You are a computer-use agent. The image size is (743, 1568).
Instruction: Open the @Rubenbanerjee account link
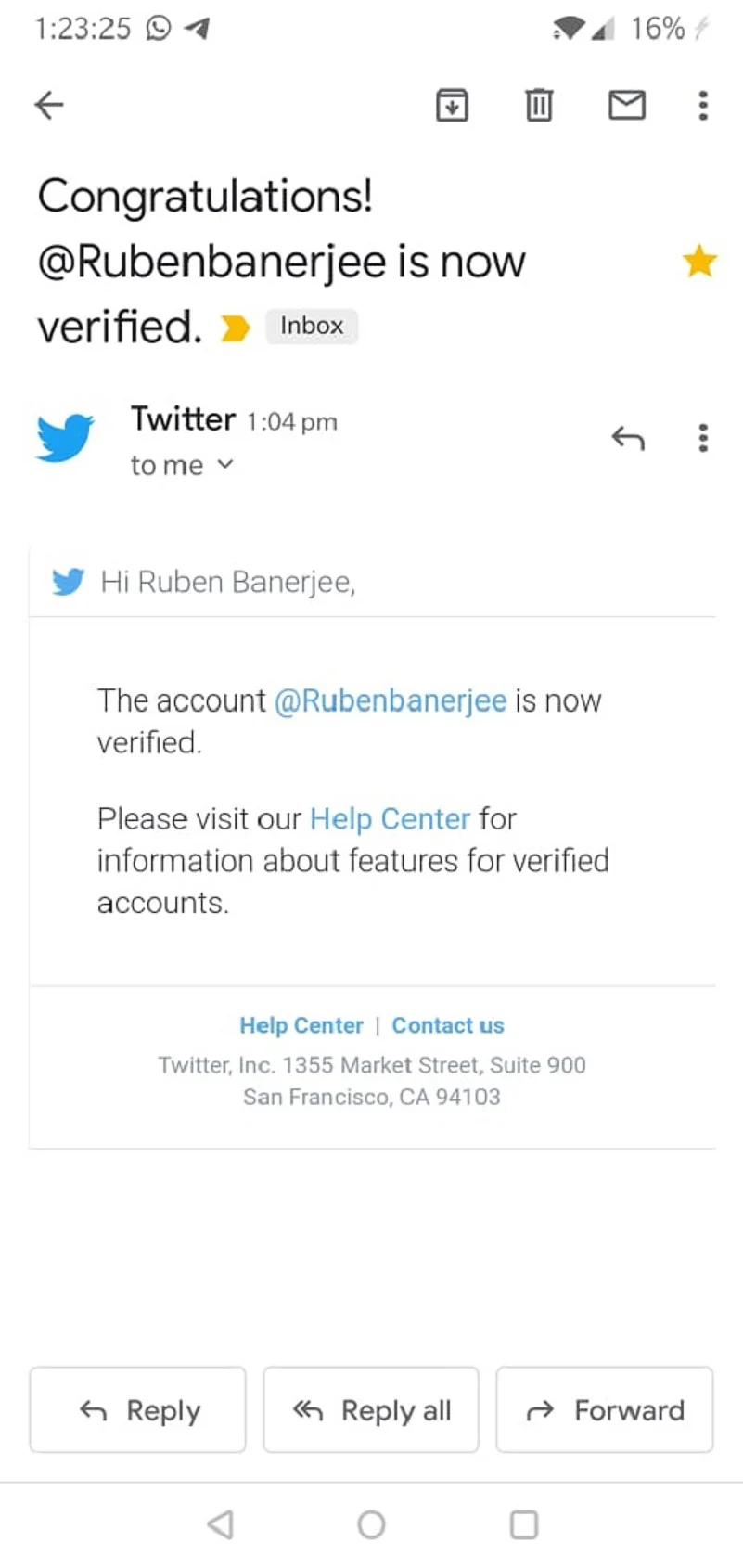point(391,700)
